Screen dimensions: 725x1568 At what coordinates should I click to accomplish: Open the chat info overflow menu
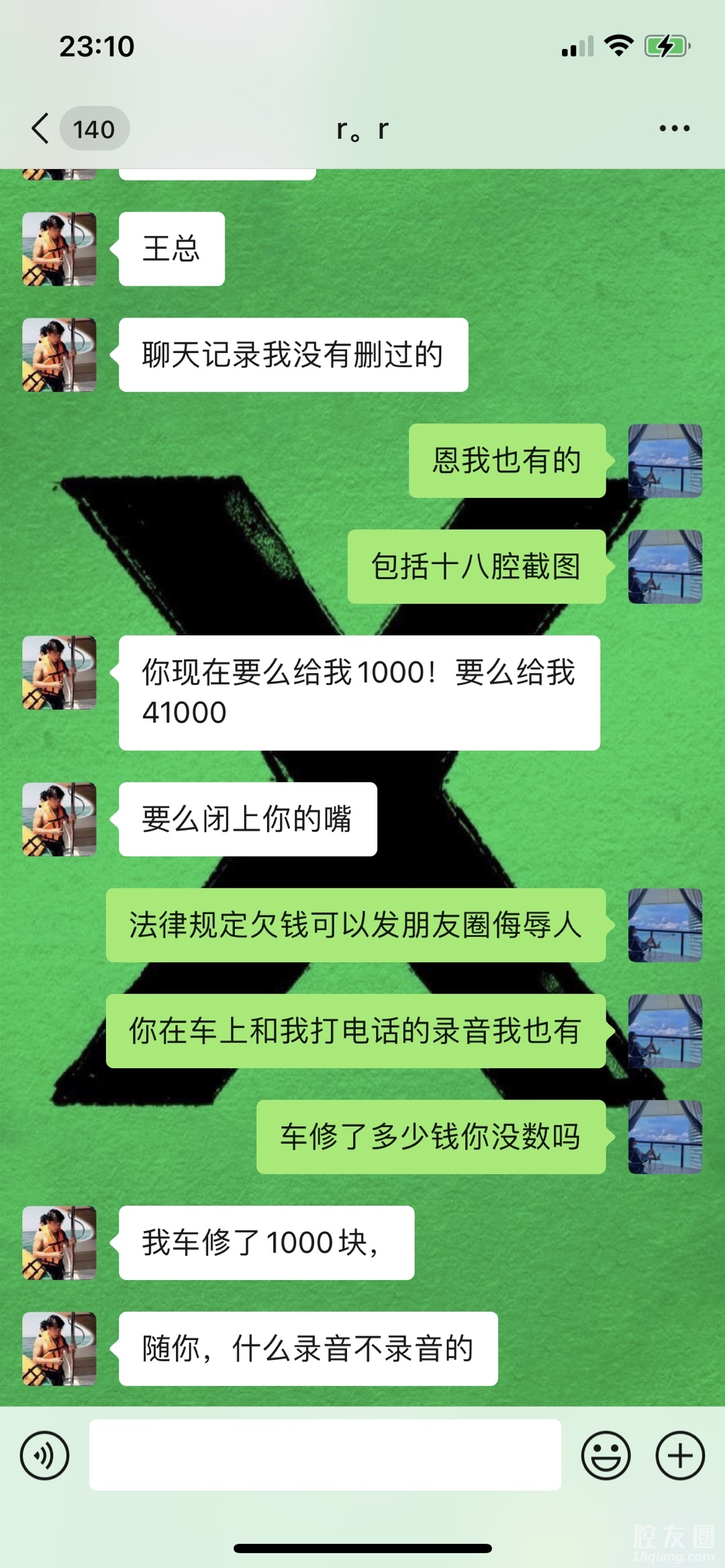coord(674,128)
